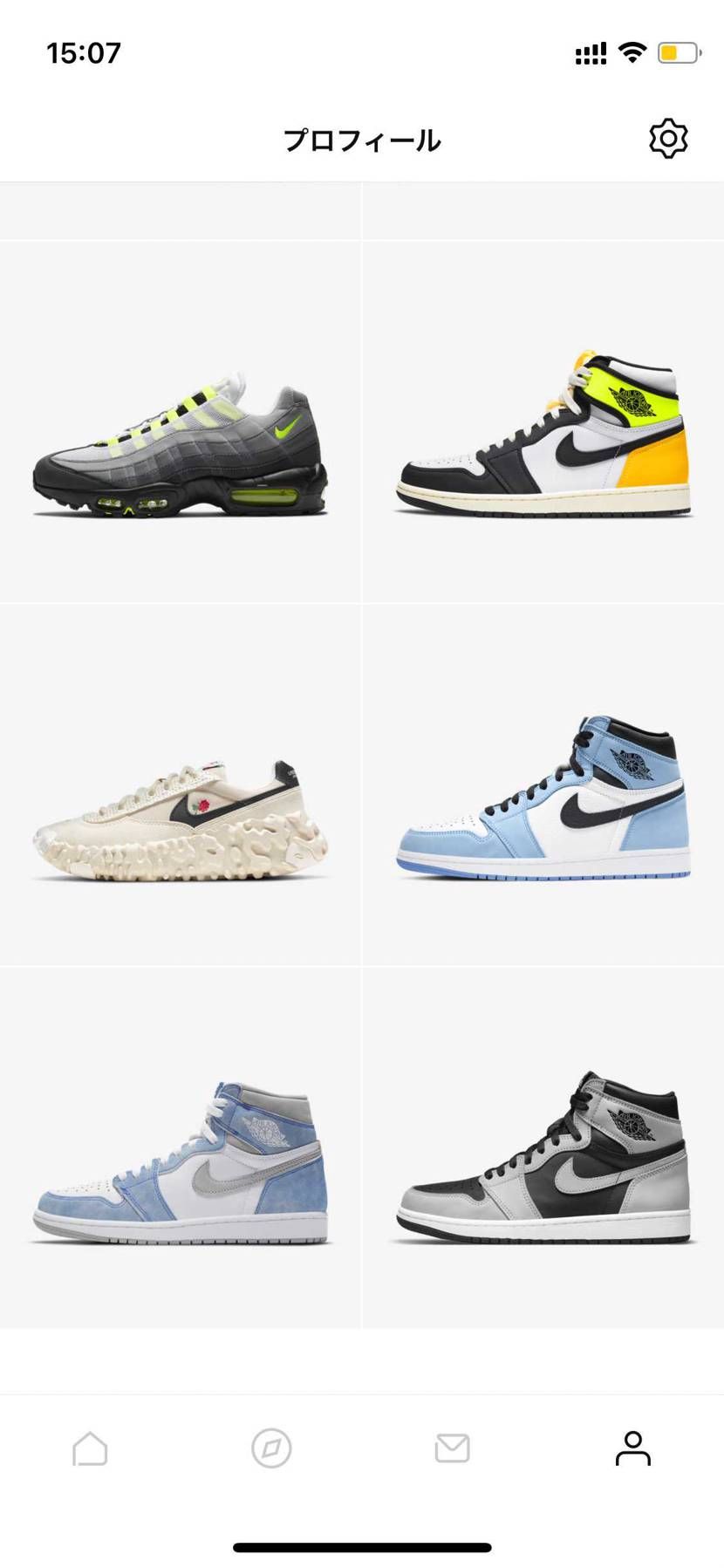Open the grey and neon Air Max 95
Screen dimensions: 724x1568
coord(181,445)
